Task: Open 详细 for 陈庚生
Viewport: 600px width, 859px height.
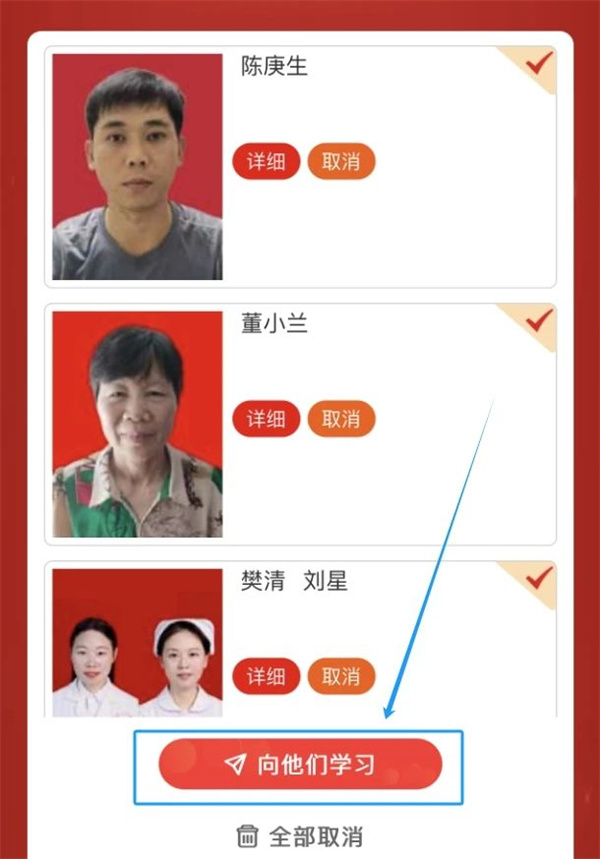Action: [266, 161]
